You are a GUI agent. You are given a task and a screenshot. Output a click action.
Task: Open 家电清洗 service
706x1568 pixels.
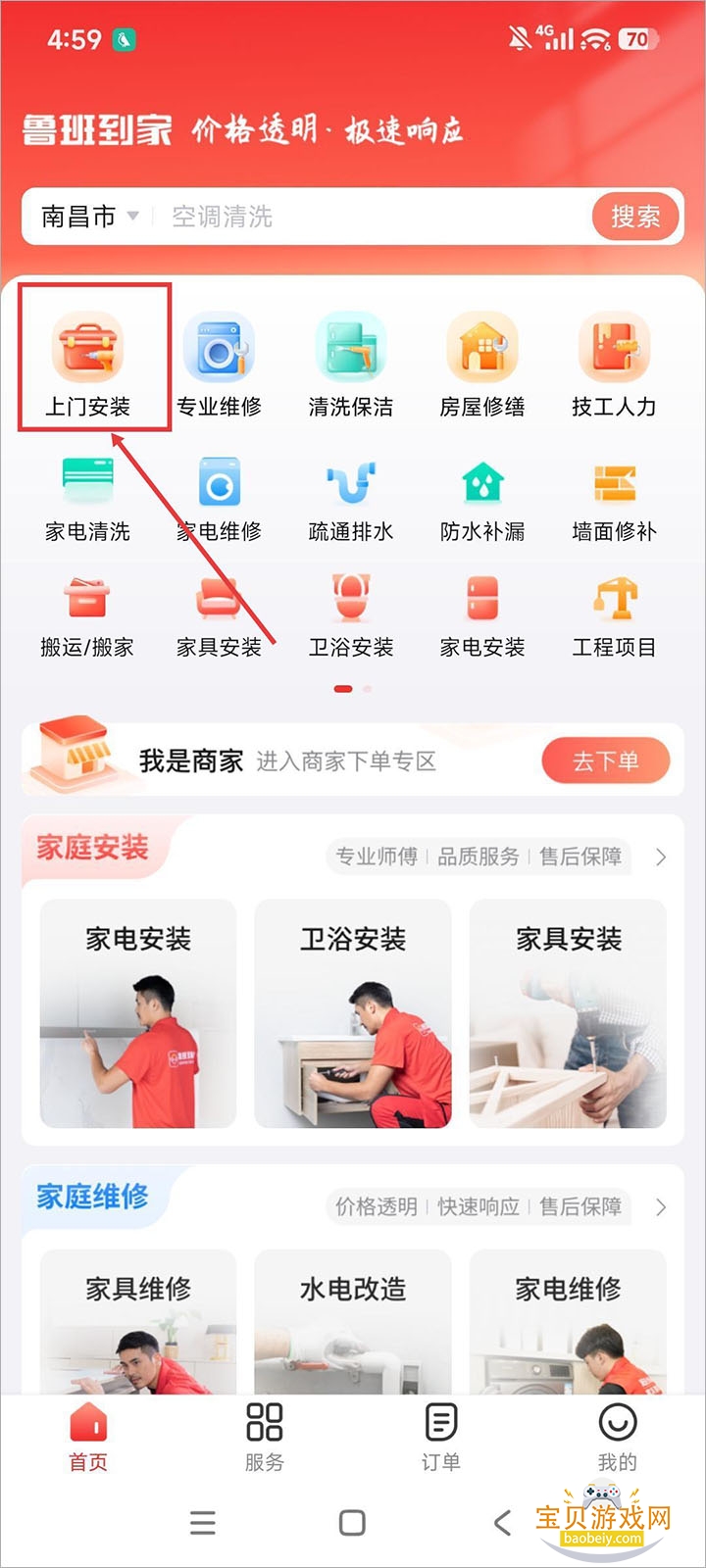88,500
